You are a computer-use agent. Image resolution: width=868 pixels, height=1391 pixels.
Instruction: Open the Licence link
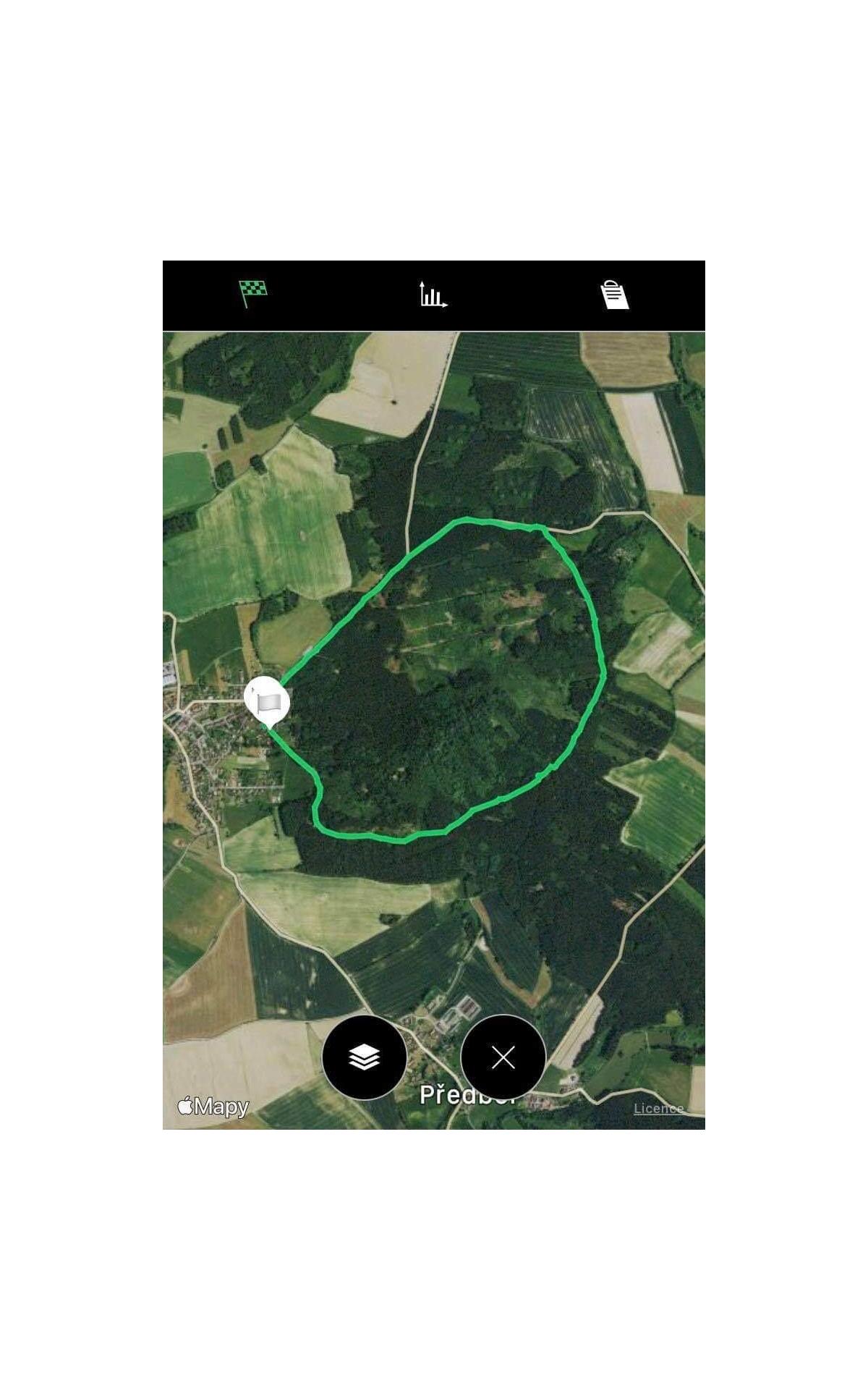click(659, 1108)
